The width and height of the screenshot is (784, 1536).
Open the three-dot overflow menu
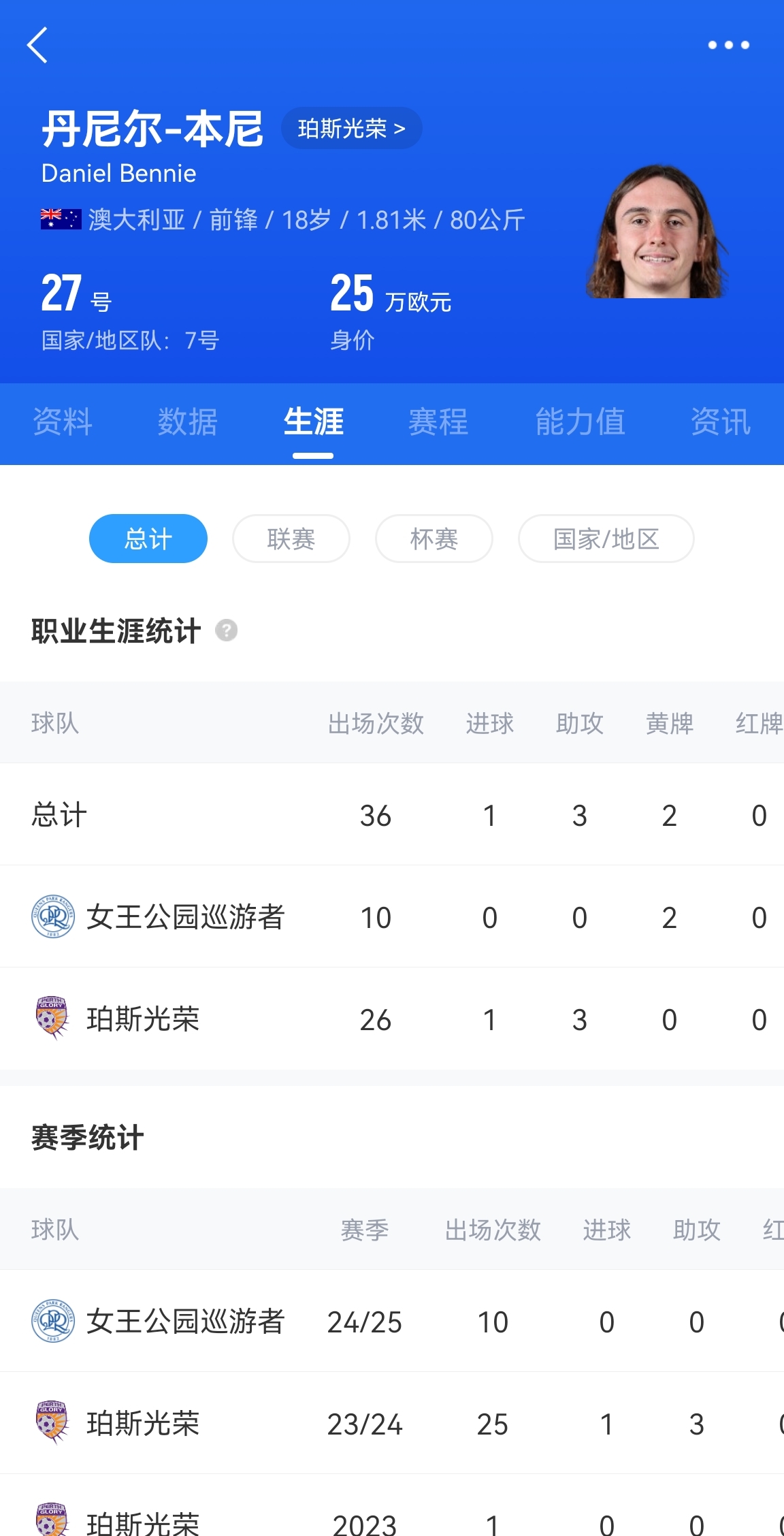click(728, 46)
